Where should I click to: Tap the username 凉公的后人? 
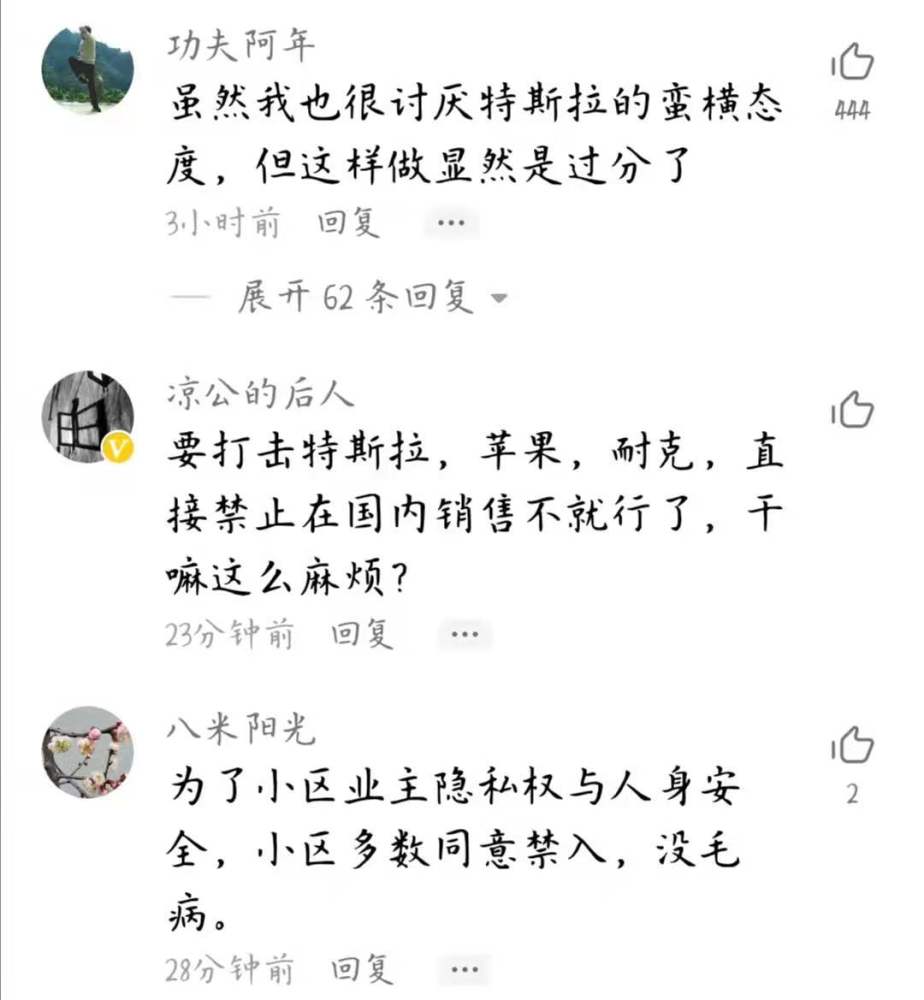tap(260, 394)
